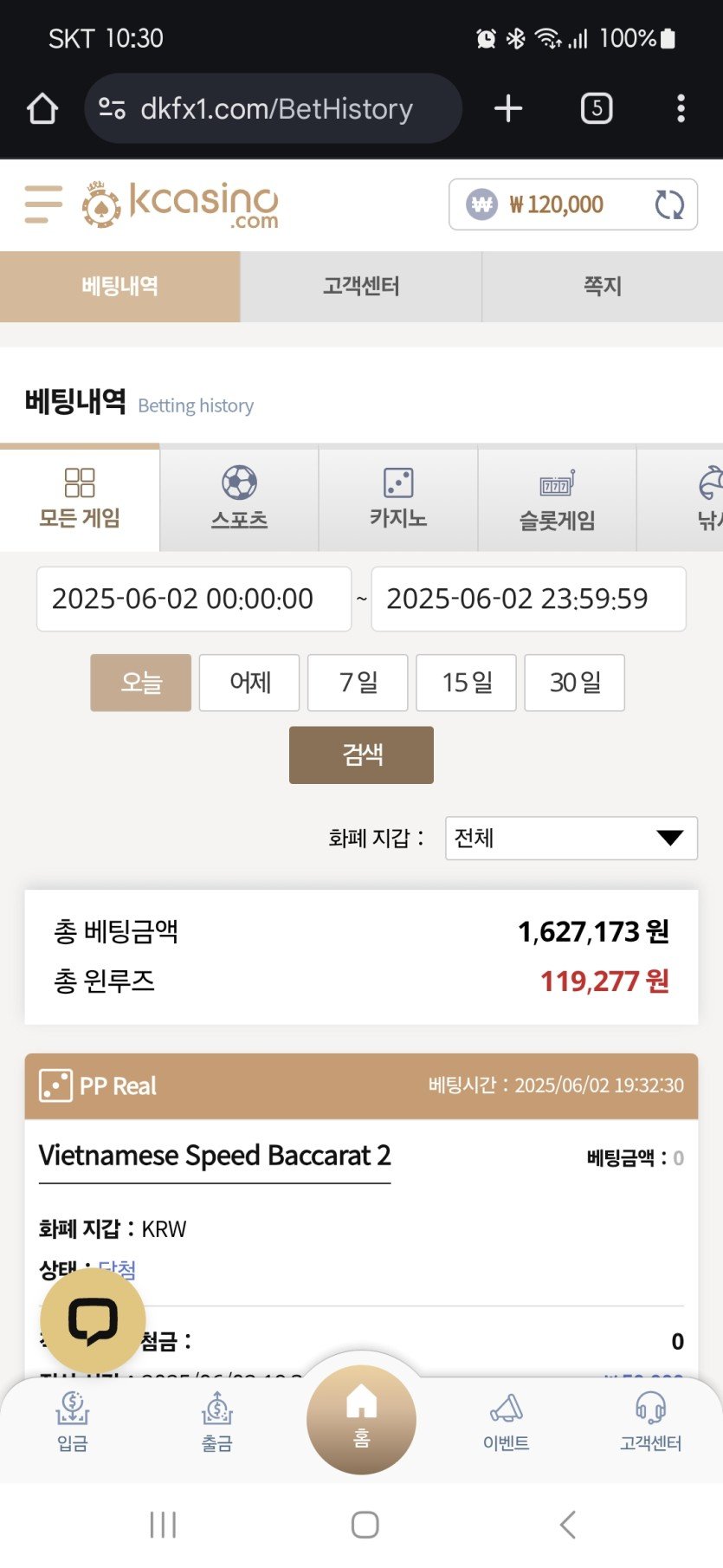This screenshot has height=1568, width=723.
Task: Open the 쪽지 tab
Action: coord(603,287)
